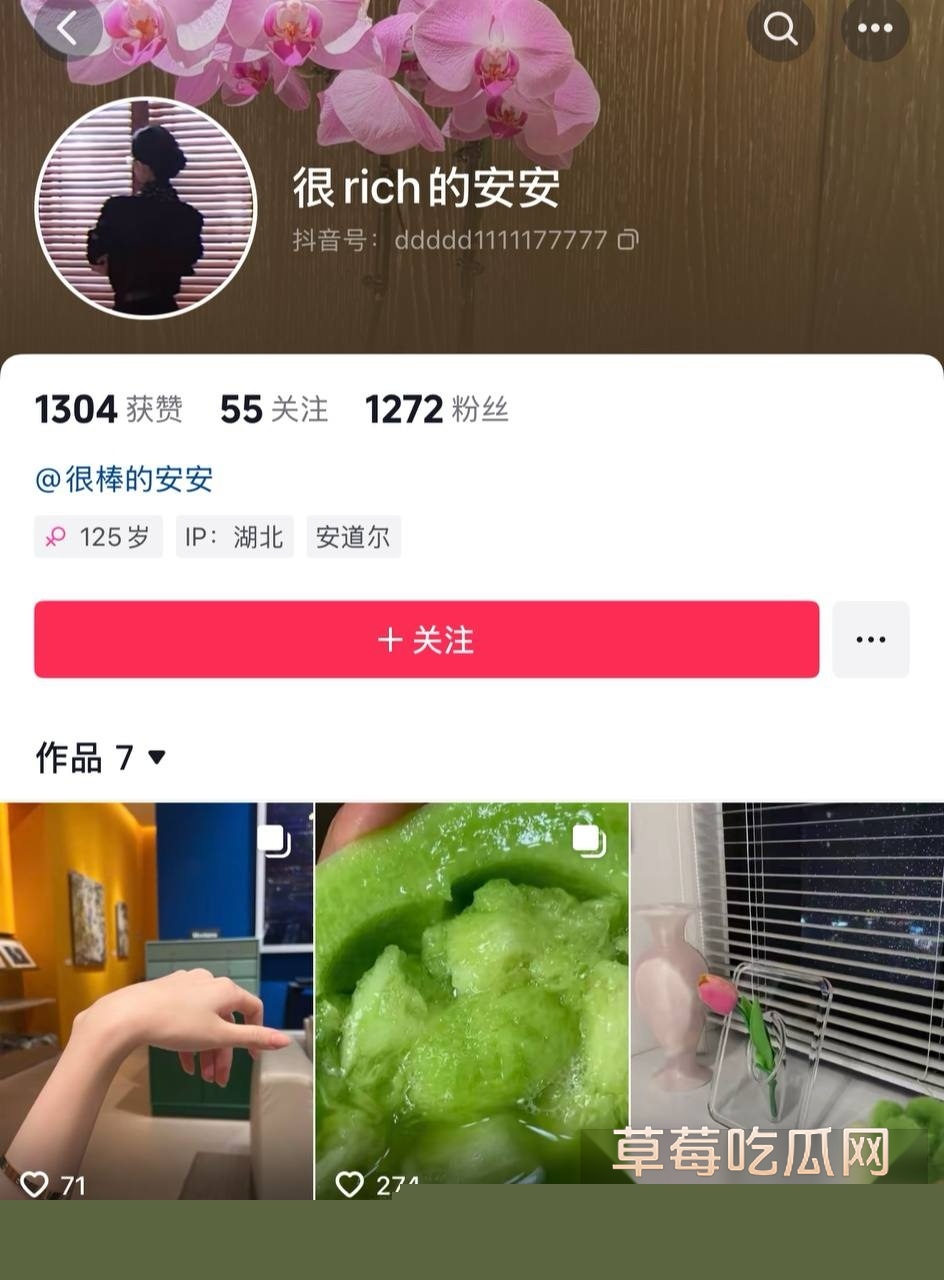Tap the multi-image icon on the melon thumbnail
The image size is (944, 1280).
coord(588,842)
